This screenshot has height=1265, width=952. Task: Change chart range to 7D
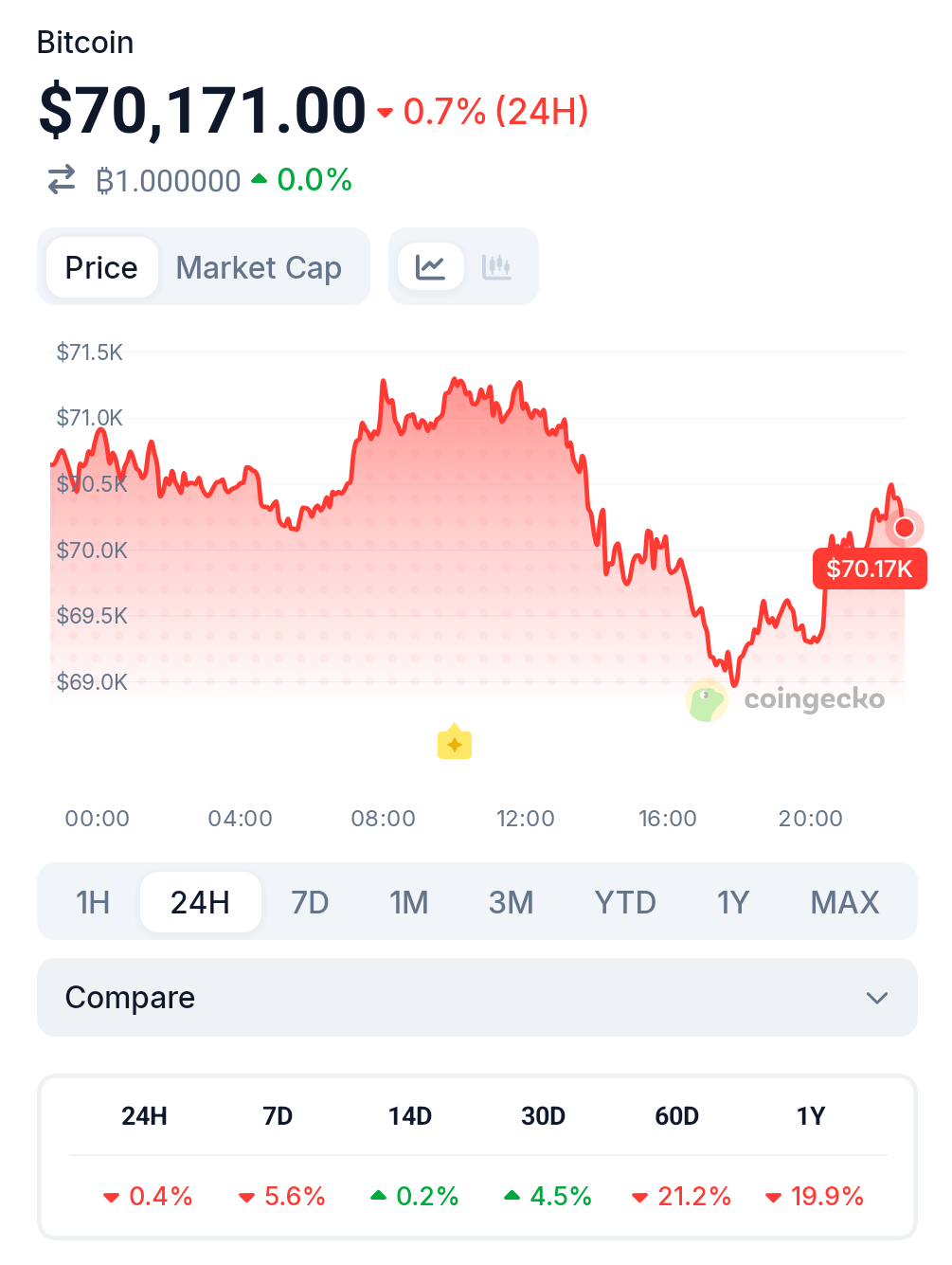tap(310, 902)
